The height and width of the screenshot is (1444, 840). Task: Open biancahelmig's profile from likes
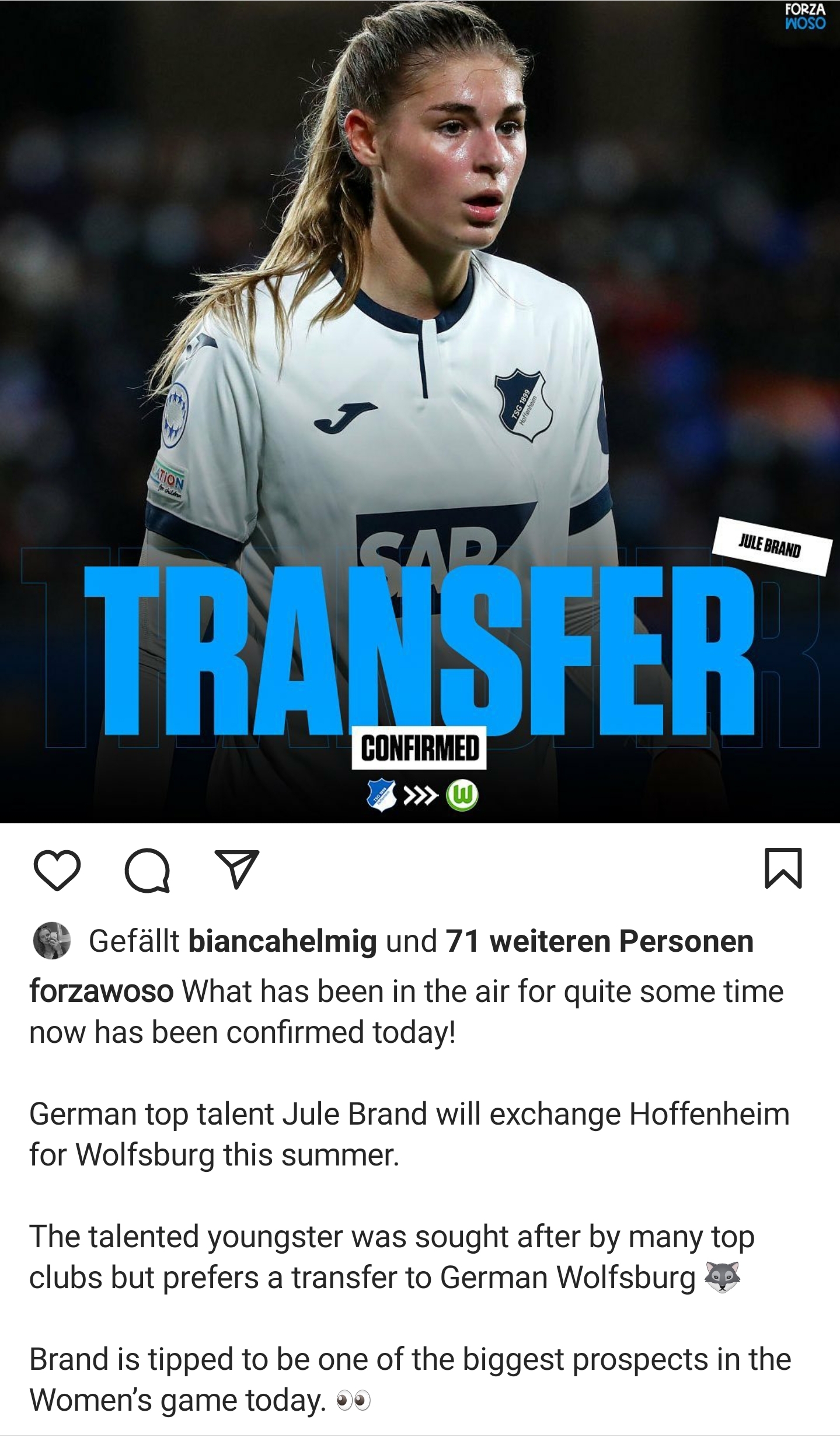(x=283, y=941)
